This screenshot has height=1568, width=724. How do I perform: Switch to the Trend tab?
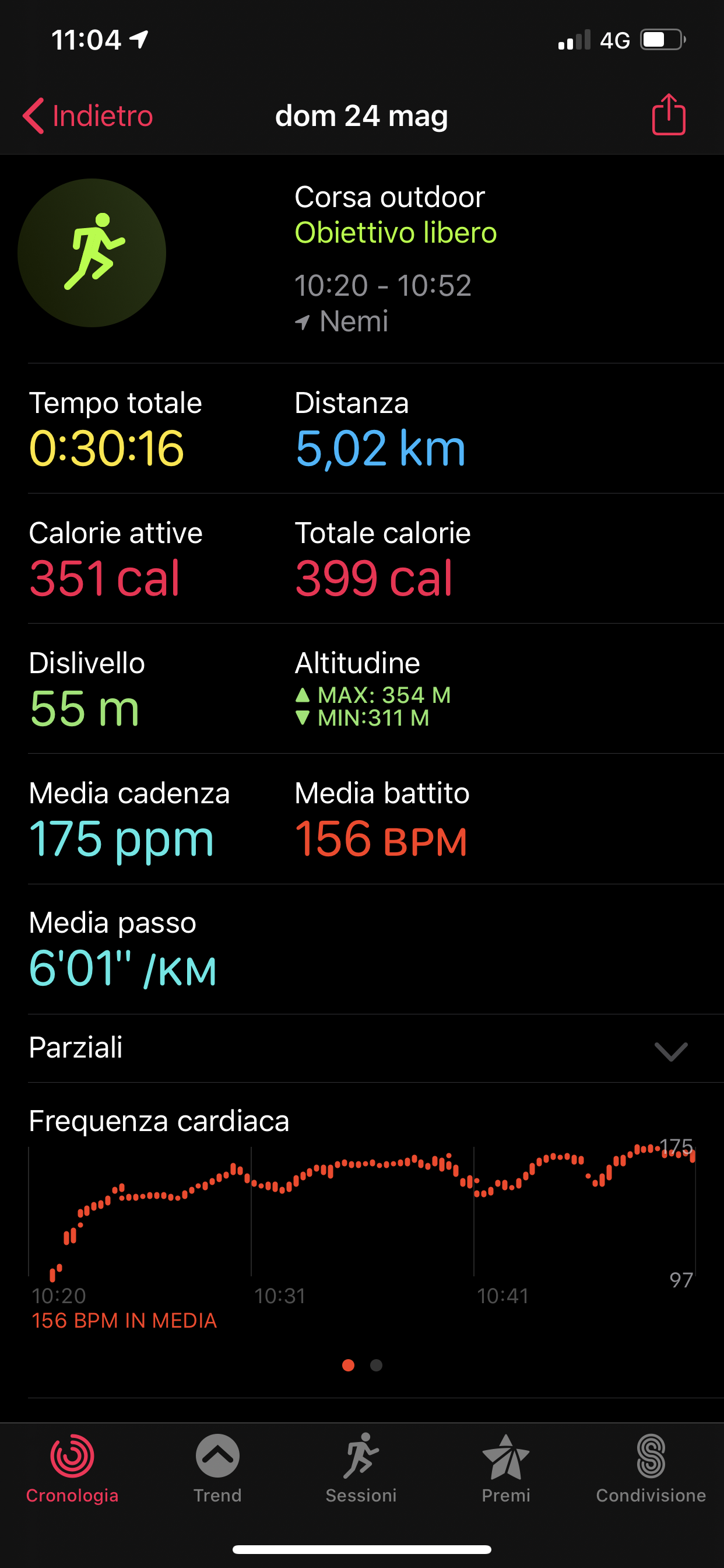click(217, 1468)
